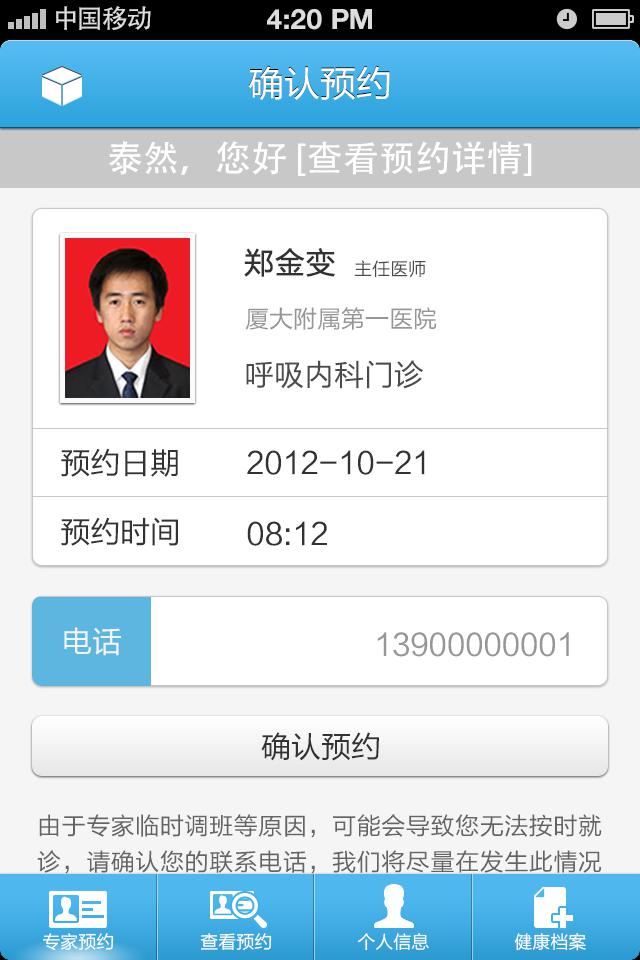Open the 个人信息 tab
The width and height of the screenshot is (640, 960).
click(393, 918)
